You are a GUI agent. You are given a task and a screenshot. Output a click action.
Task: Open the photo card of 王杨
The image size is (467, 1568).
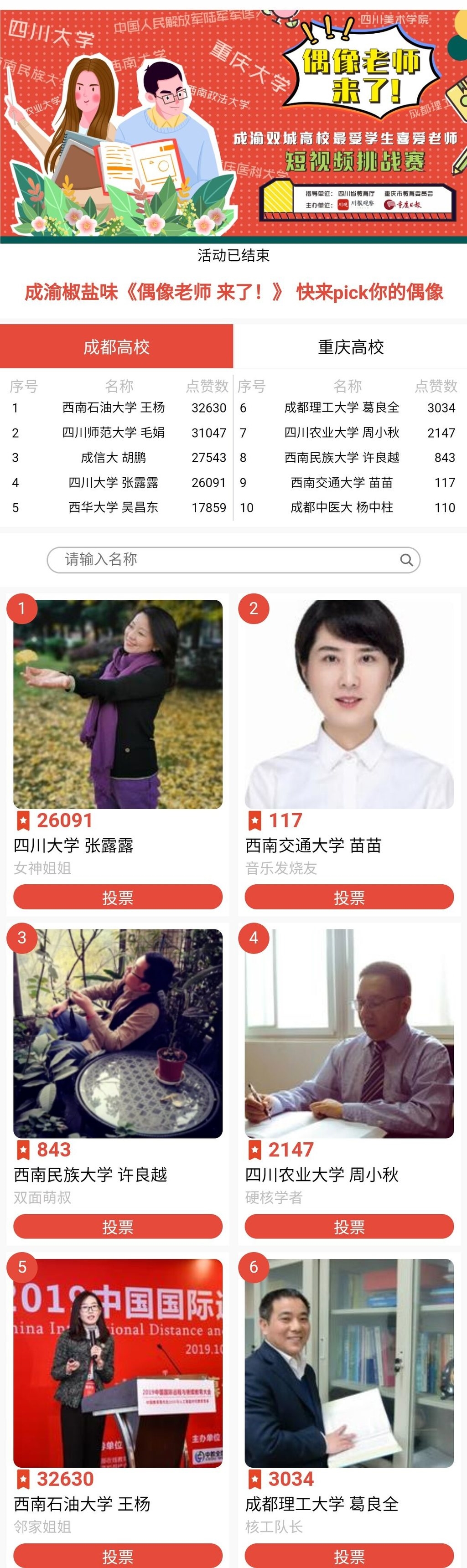pyautogui.click(x=118, y=1363)
